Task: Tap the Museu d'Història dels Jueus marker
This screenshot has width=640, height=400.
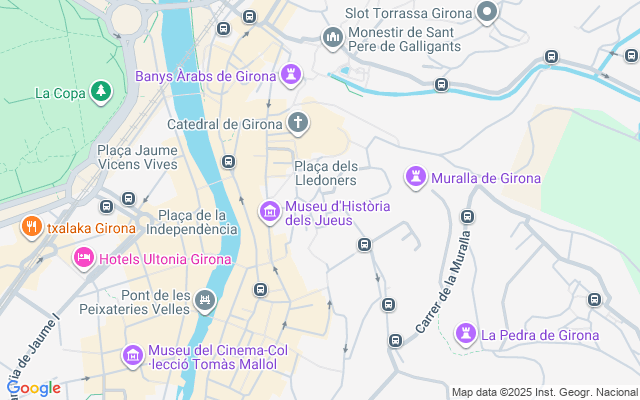Action: point(269,211)
